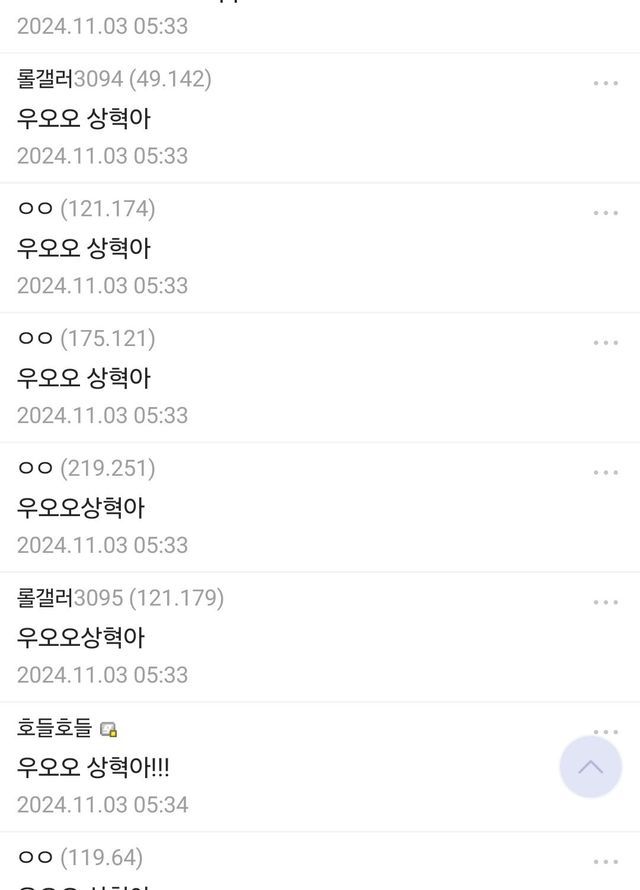Open more options for ㅇㅇ (219.251) comment
The height and width of the screenshot is (890, 640).
605,473
